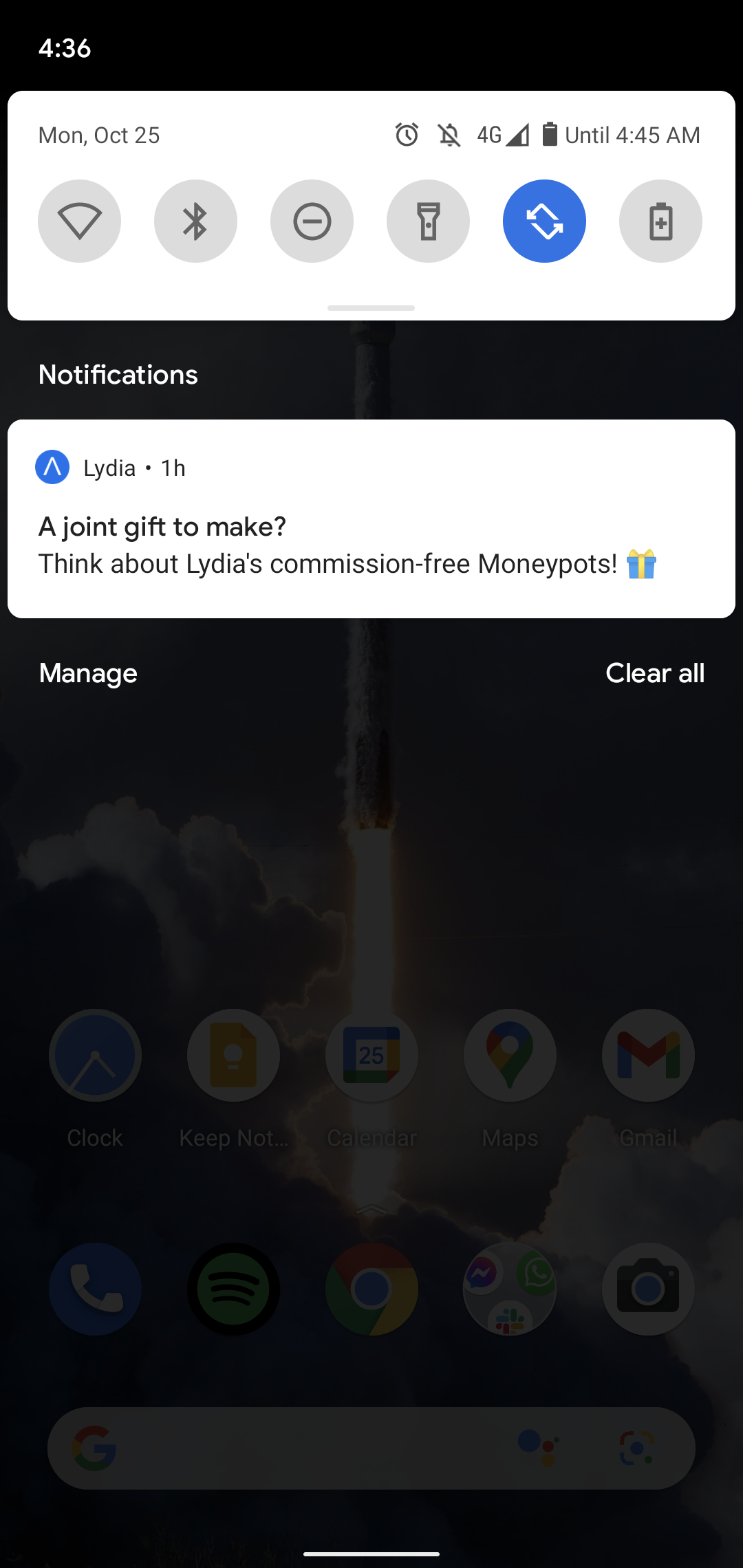Disable auto-rotate quick setting
This screenshot has width=743, height=1568.
pyautogui.click(x=544, y=221)
